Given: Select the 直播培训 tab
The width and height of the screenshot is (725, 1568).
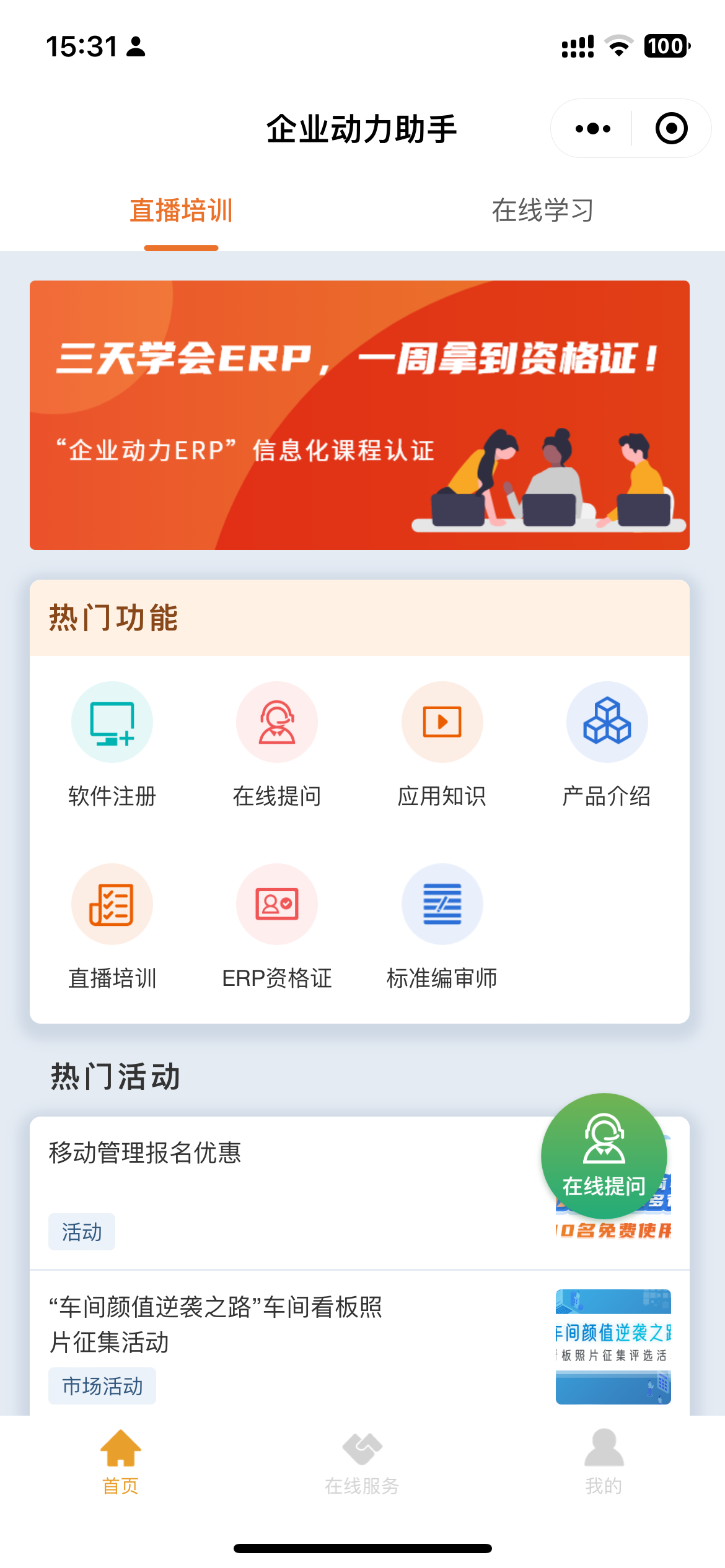Looking at the screenshot, I should point(180,211).
